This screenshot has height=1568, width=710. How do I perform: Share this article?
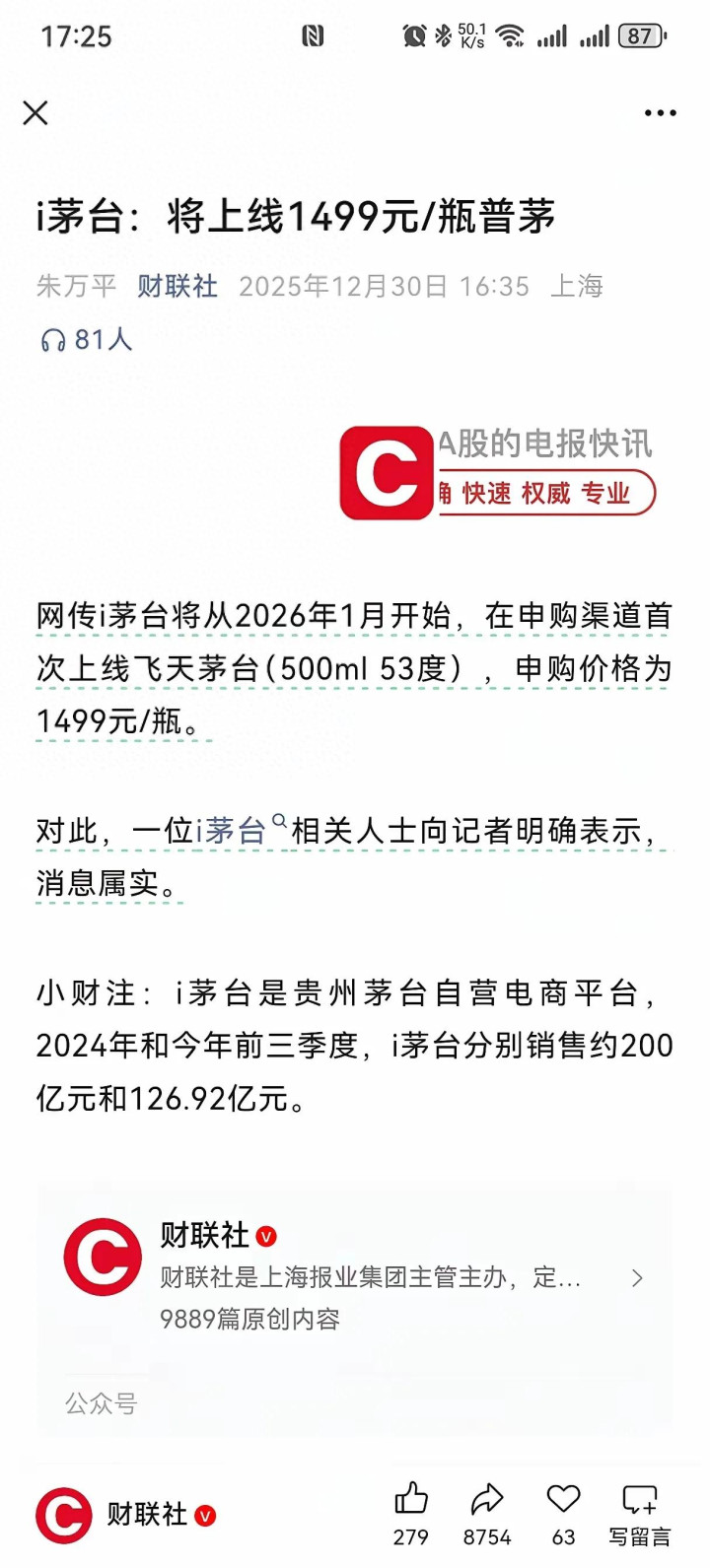point(487,1501)
